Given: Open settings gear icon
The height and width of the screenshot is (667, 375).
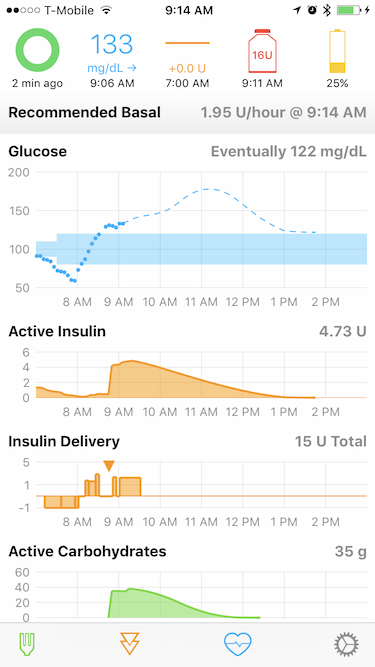Looking at the screenshot, I should pos(347,644).
